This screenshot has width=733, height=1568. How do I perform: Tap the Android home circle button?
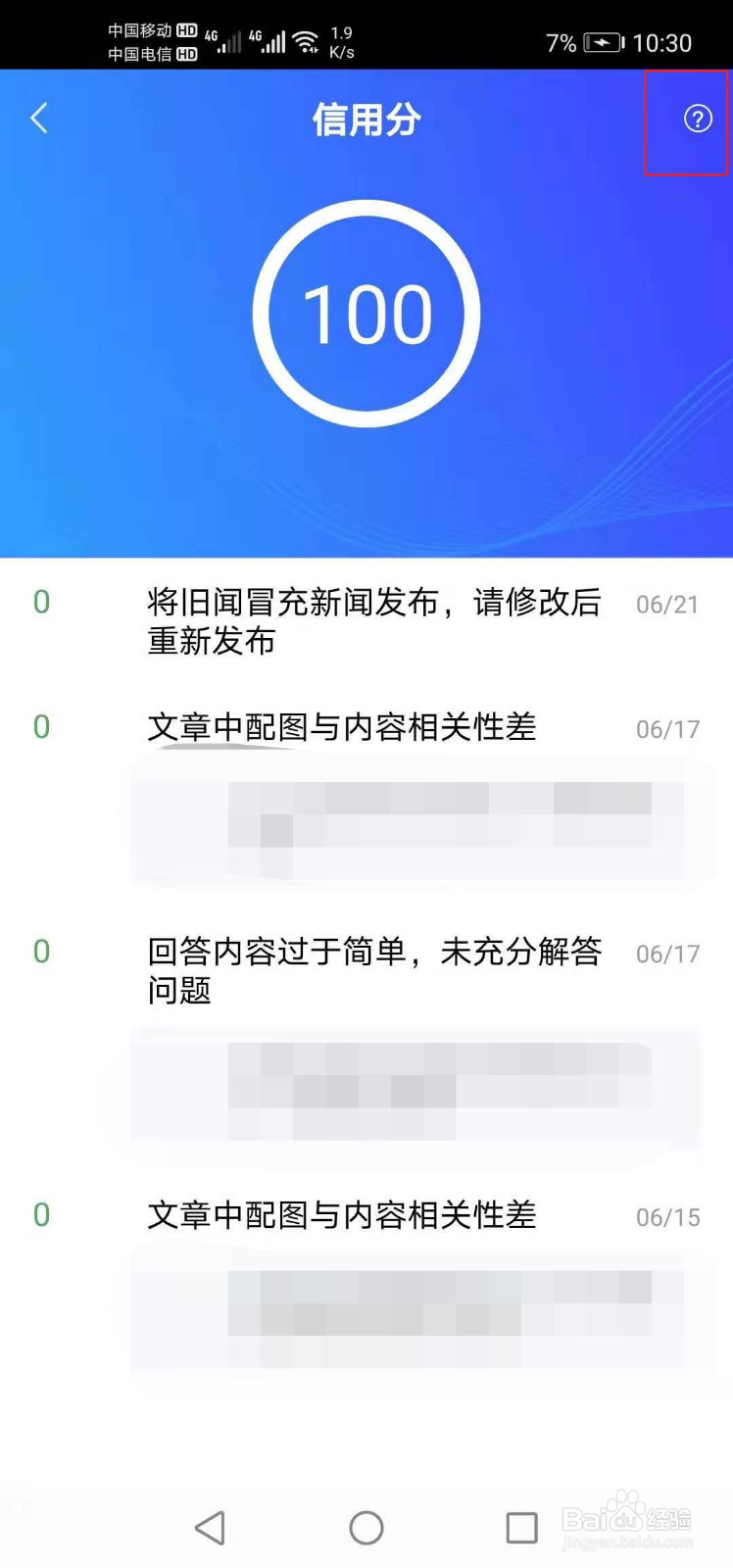(x=366, y=1527)
